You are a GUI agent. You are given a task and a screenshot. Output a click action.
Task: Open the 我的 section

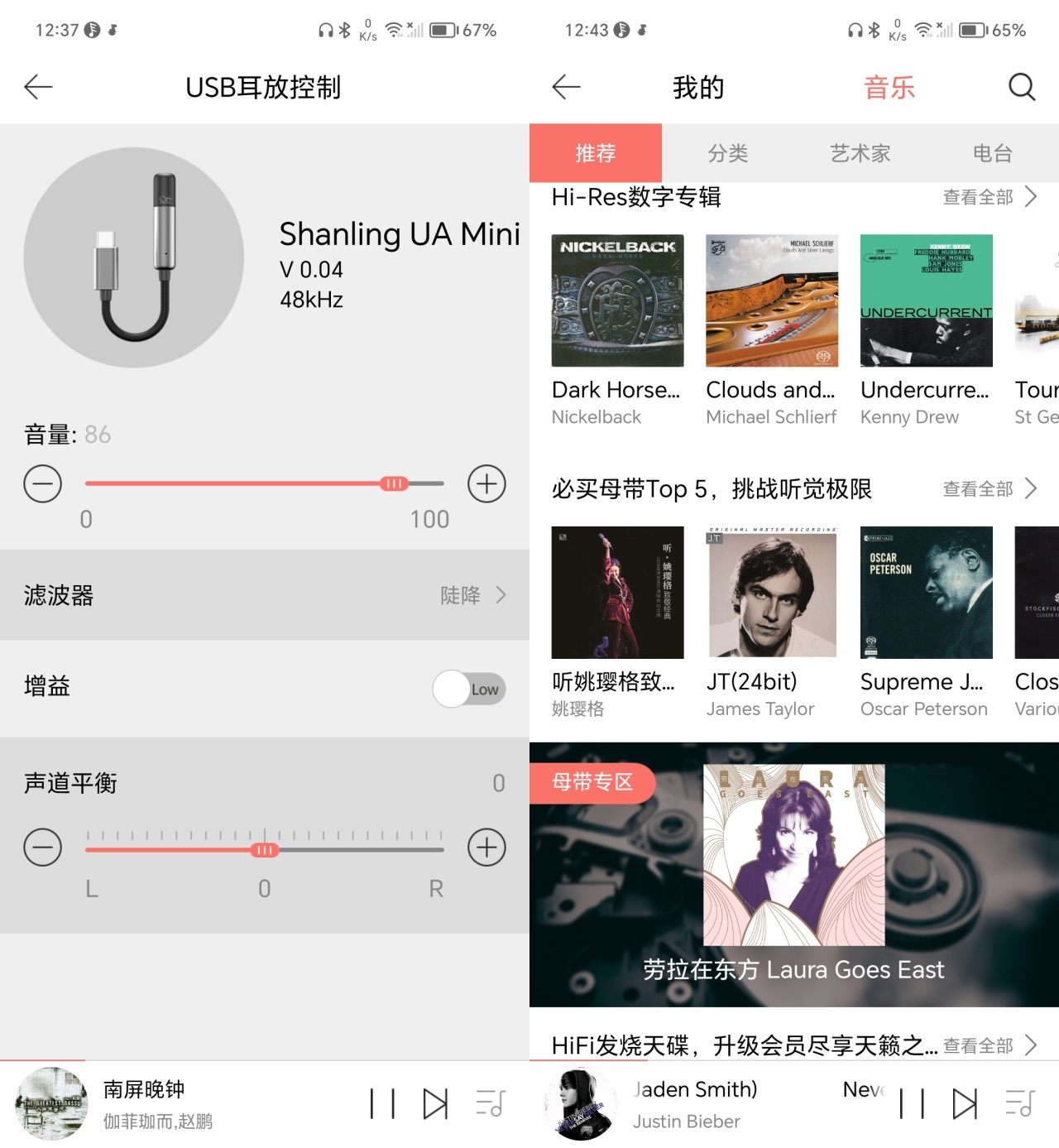coord(698,87)
